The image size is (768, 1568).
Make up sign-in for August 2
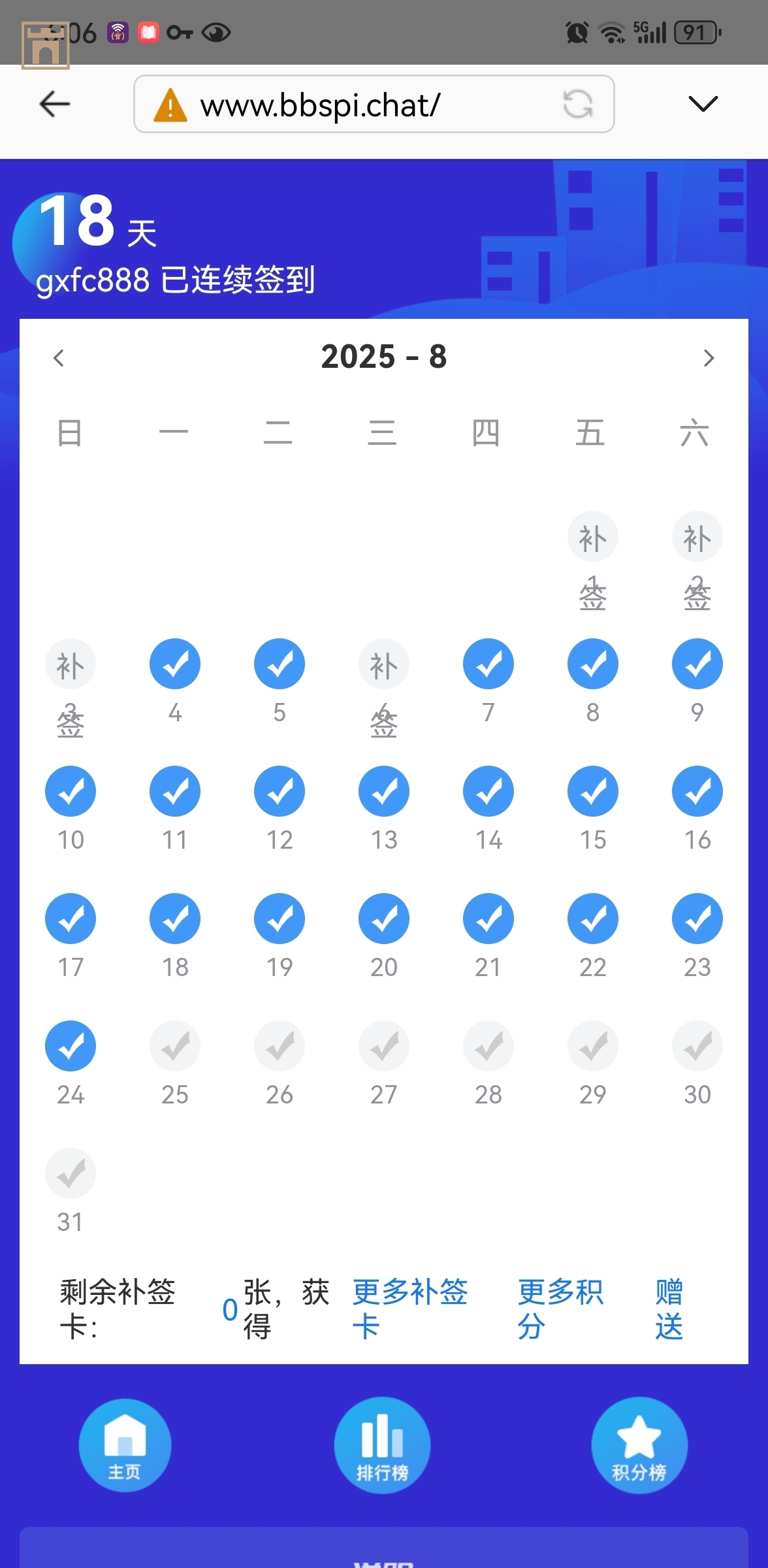(697, 538)
